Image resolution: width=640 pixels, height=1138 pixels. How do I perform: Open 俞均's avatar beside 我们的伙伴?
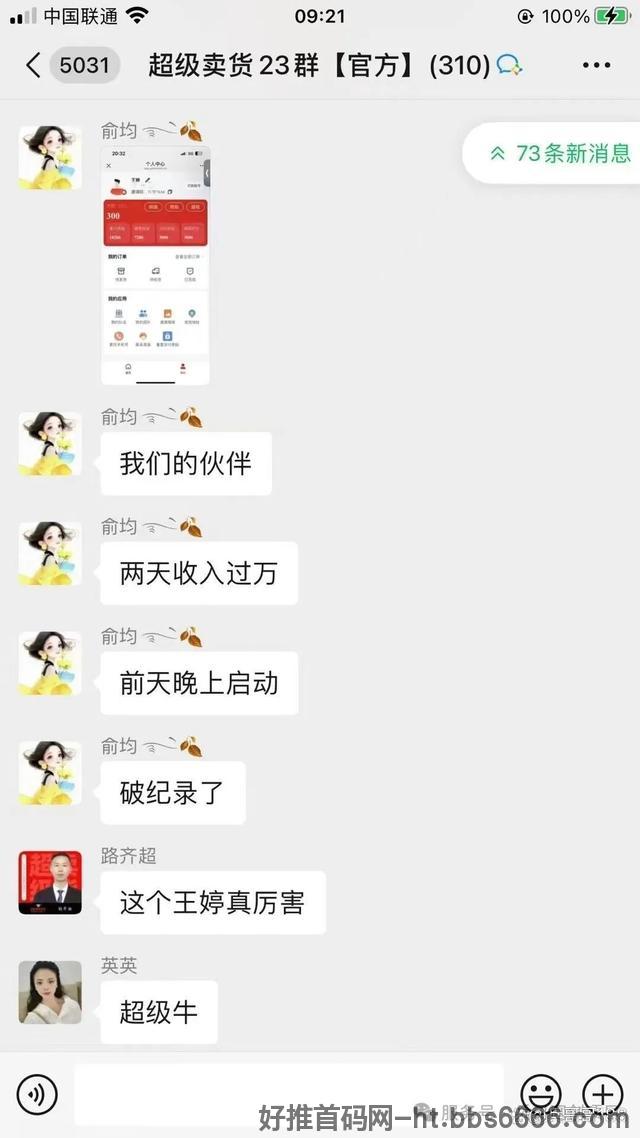(50, 443)
